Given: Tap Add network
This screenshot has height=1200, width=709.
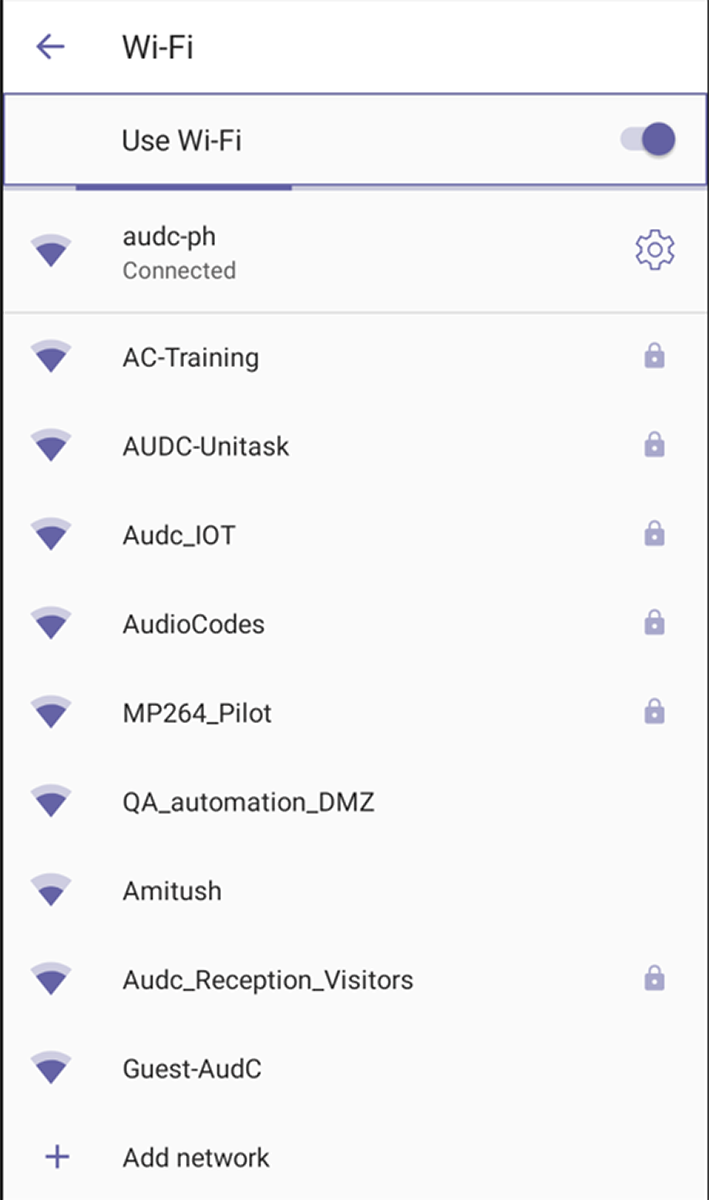Looking at the screenshot, I should [354, 1158].
